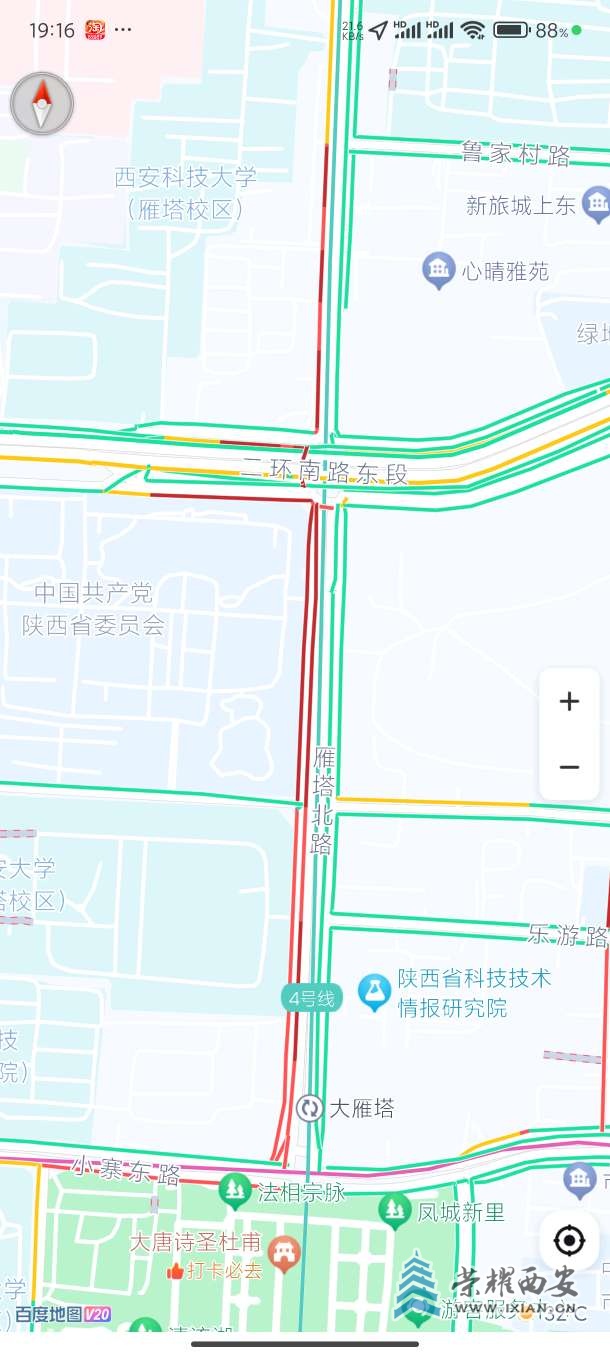The image size is (610, 1356).
Task: Zoom in with the plus button
Action: 569,702
